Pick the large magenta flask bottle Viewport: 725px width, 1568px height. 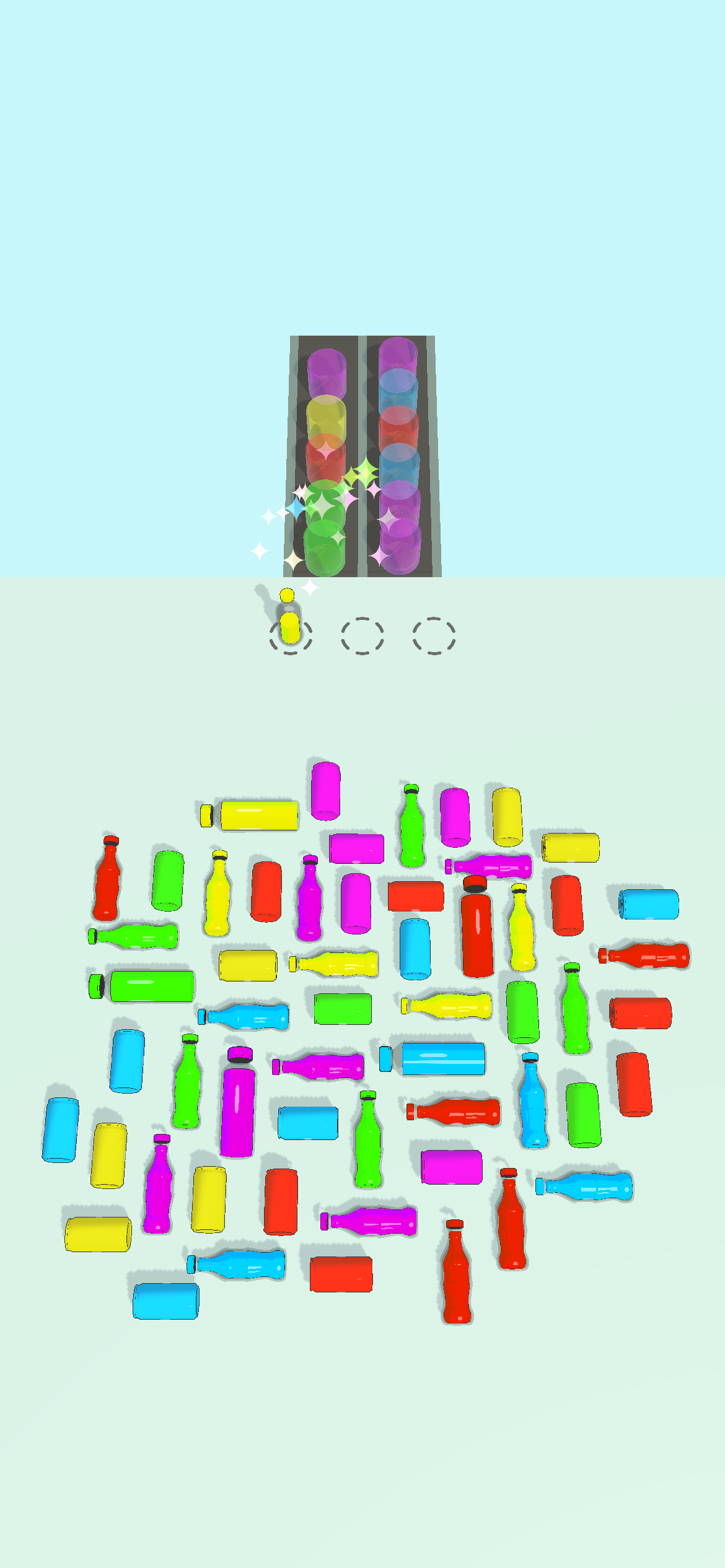[238, 1104]
